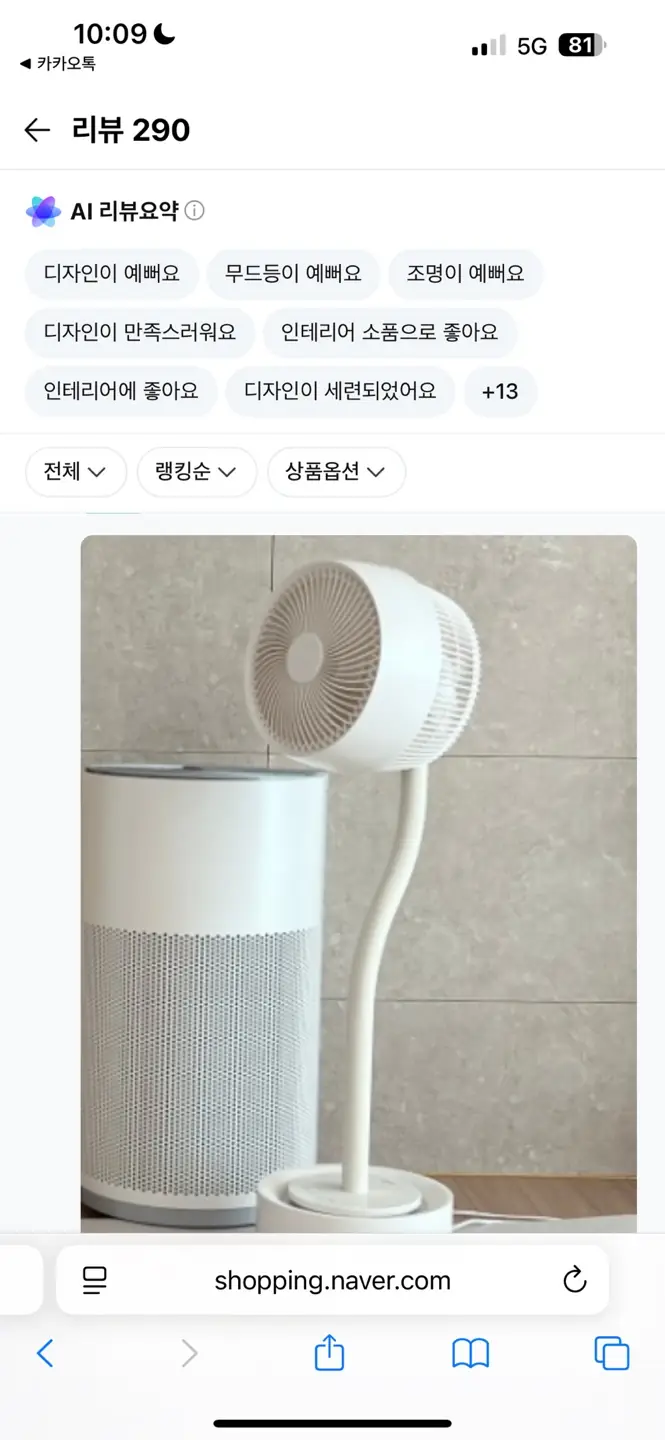Open the 전체 filter dropdown
The height and width of the screenshot is (1440, 665).
pyautogui.click(x=75, y=472)
